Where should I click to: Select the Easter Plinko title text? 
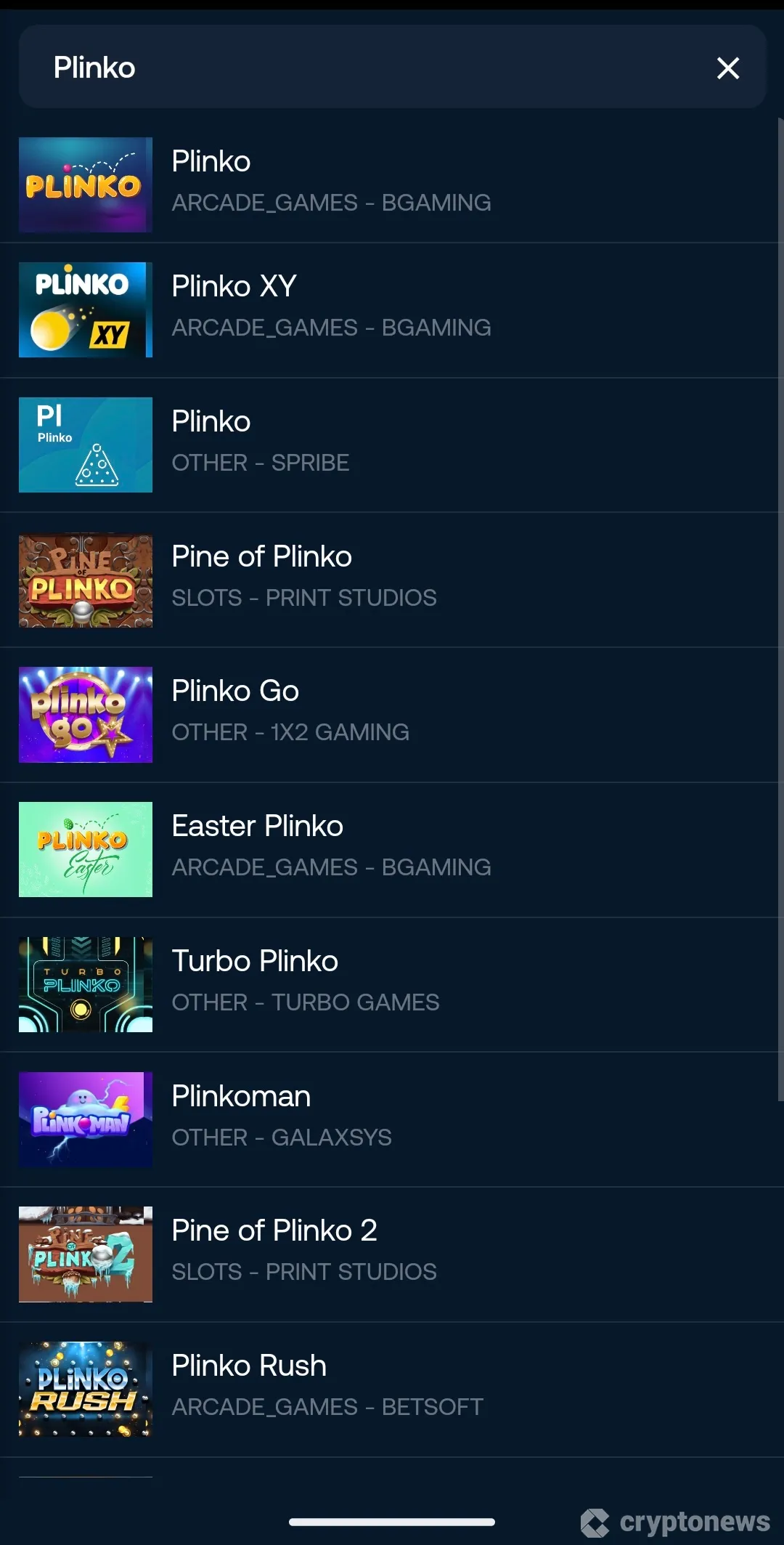[x=257, y=825]
